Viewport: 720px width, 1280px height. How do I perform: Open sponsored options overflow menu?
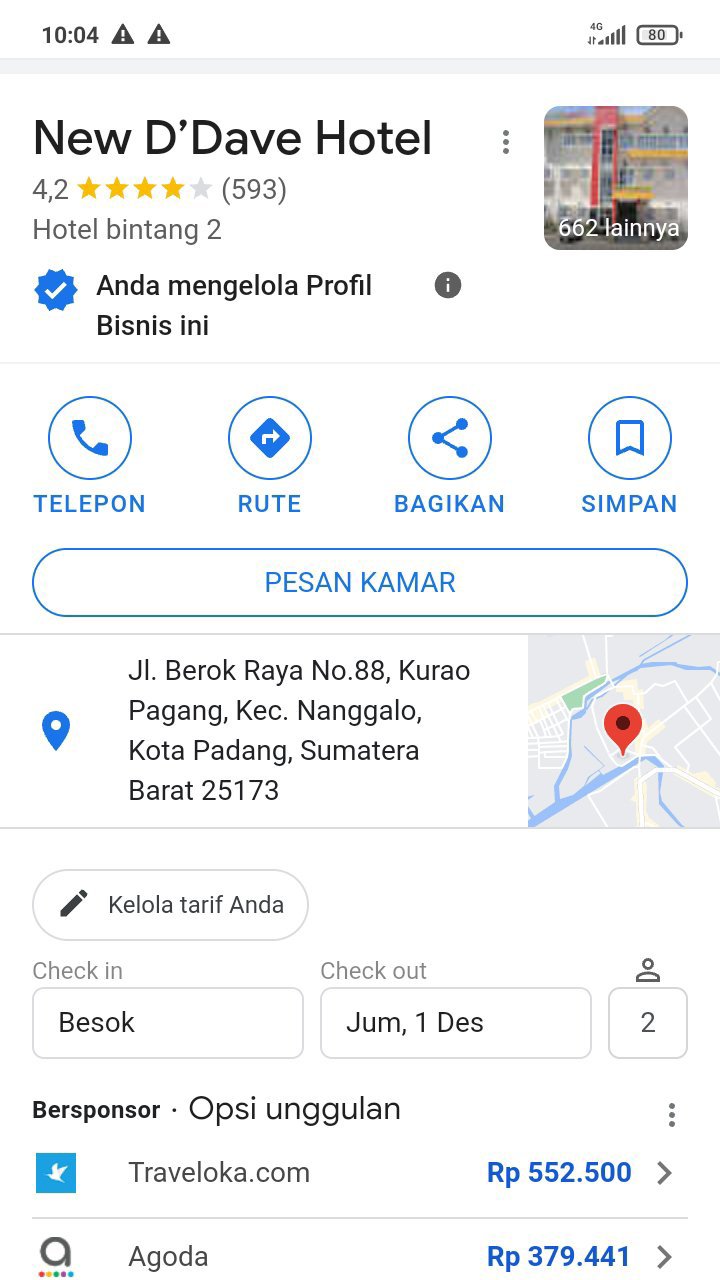672,1114
